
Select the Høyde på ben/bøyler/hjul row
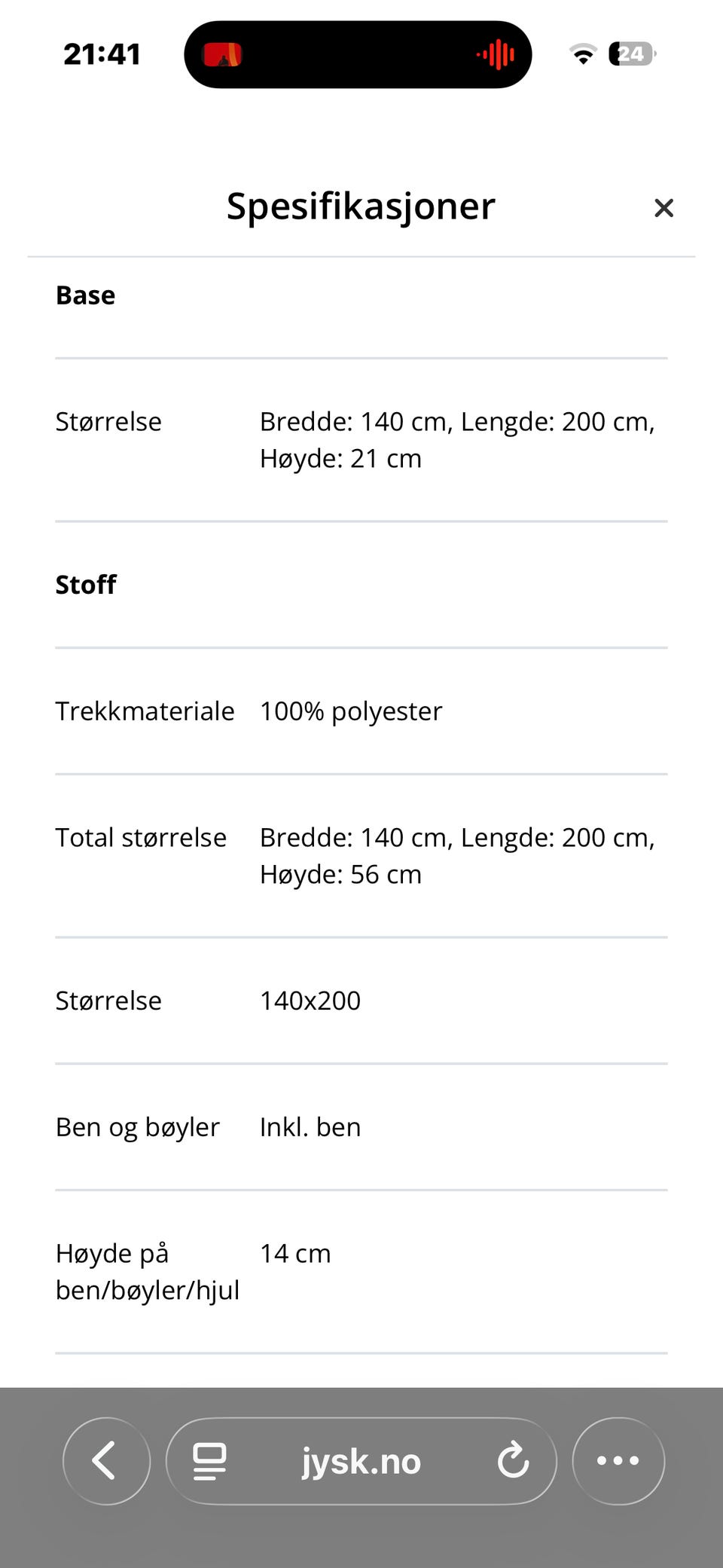tap(148, 1271)
